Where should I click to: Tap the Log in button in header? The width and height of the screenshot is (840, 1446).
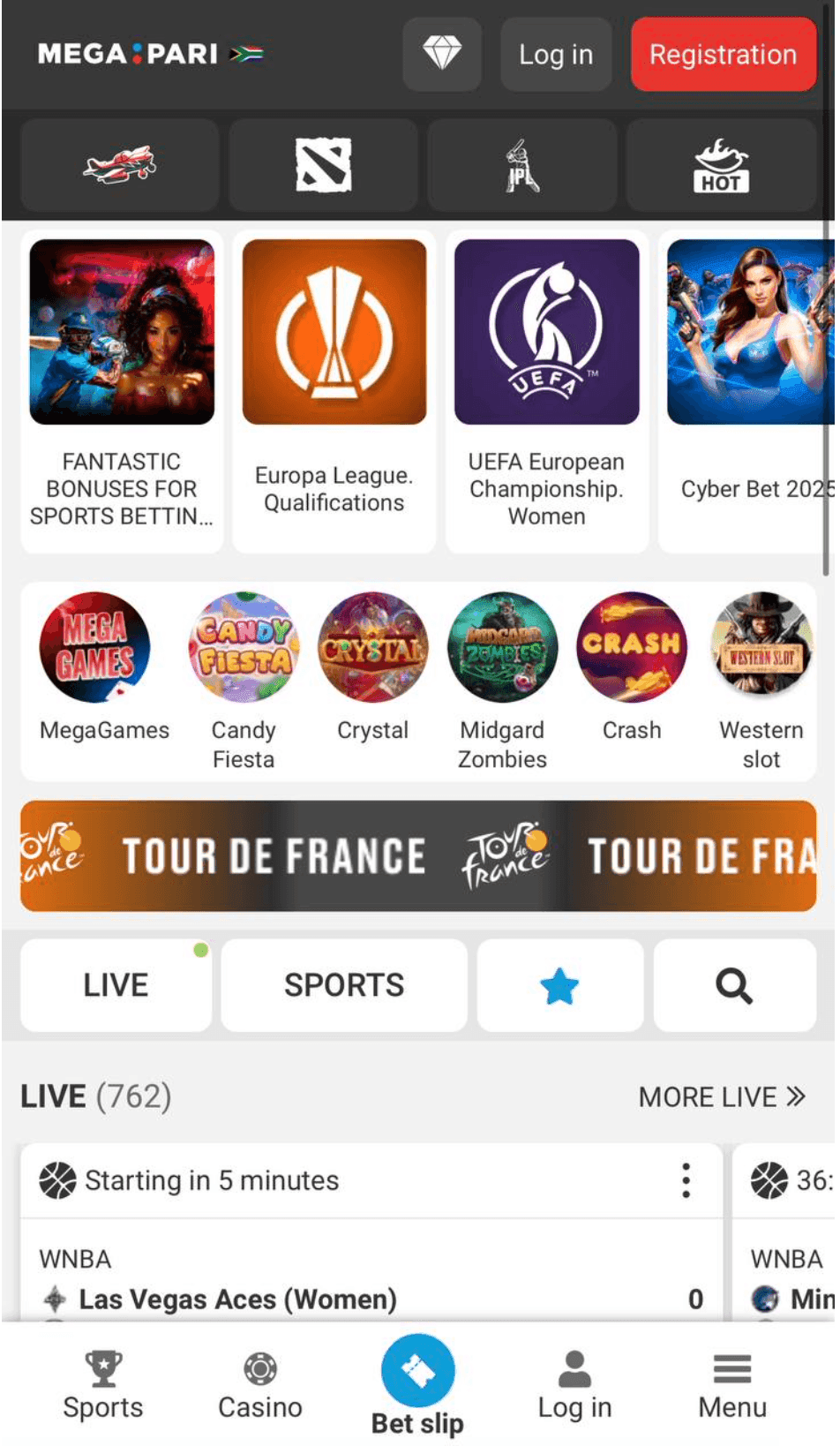555,54
